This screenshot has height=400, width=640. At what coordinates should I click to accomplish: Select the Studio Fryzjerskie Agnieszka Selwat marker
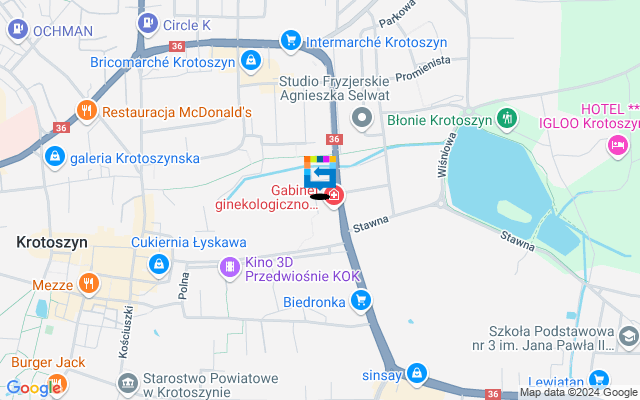click(362, 120)
